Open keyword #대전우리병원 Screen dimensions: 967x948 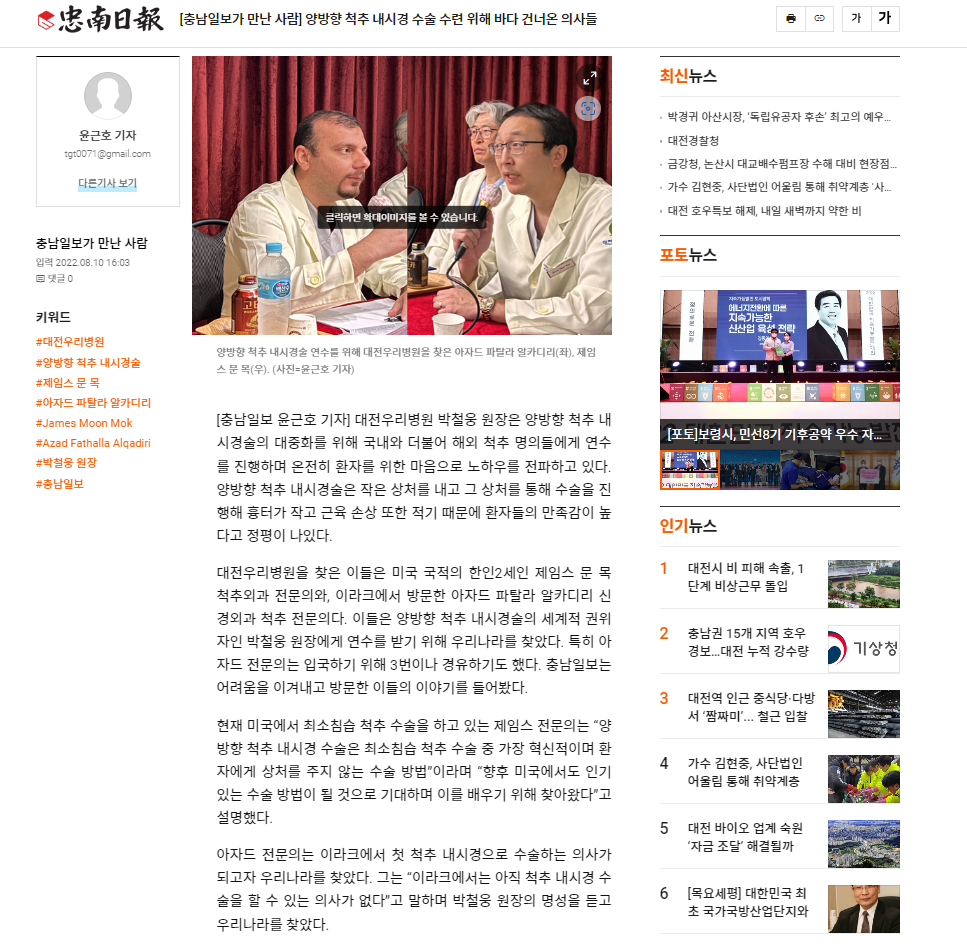70,342
